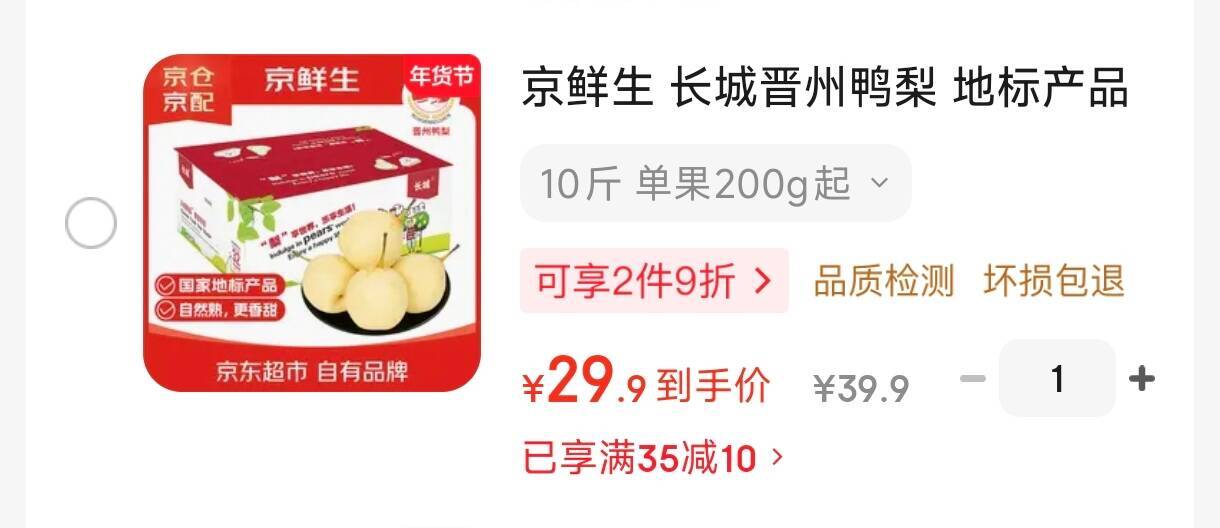Image resolution: width=1220 pixels, height=528 pixels.
Task: Decrease quantity with the minus button
Action: (x=972, y=379)
